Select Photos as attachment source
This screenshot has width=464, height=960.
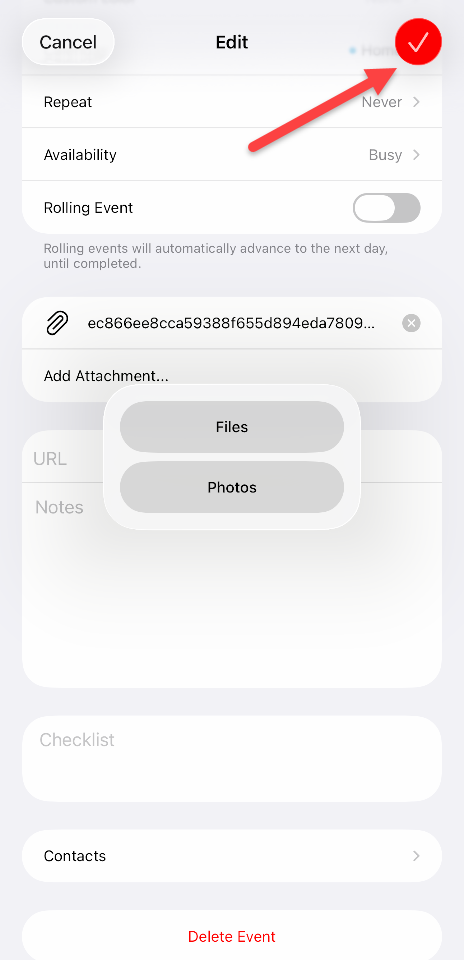(231, 487)
